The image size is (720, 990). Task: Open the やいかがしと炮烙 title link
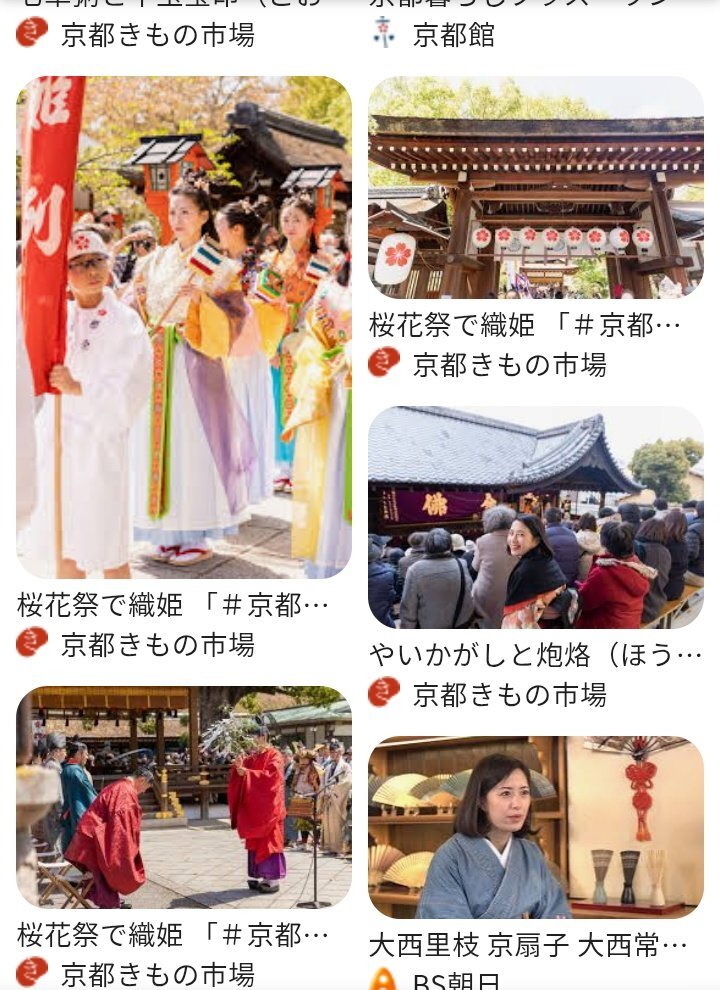coord(536,655)
